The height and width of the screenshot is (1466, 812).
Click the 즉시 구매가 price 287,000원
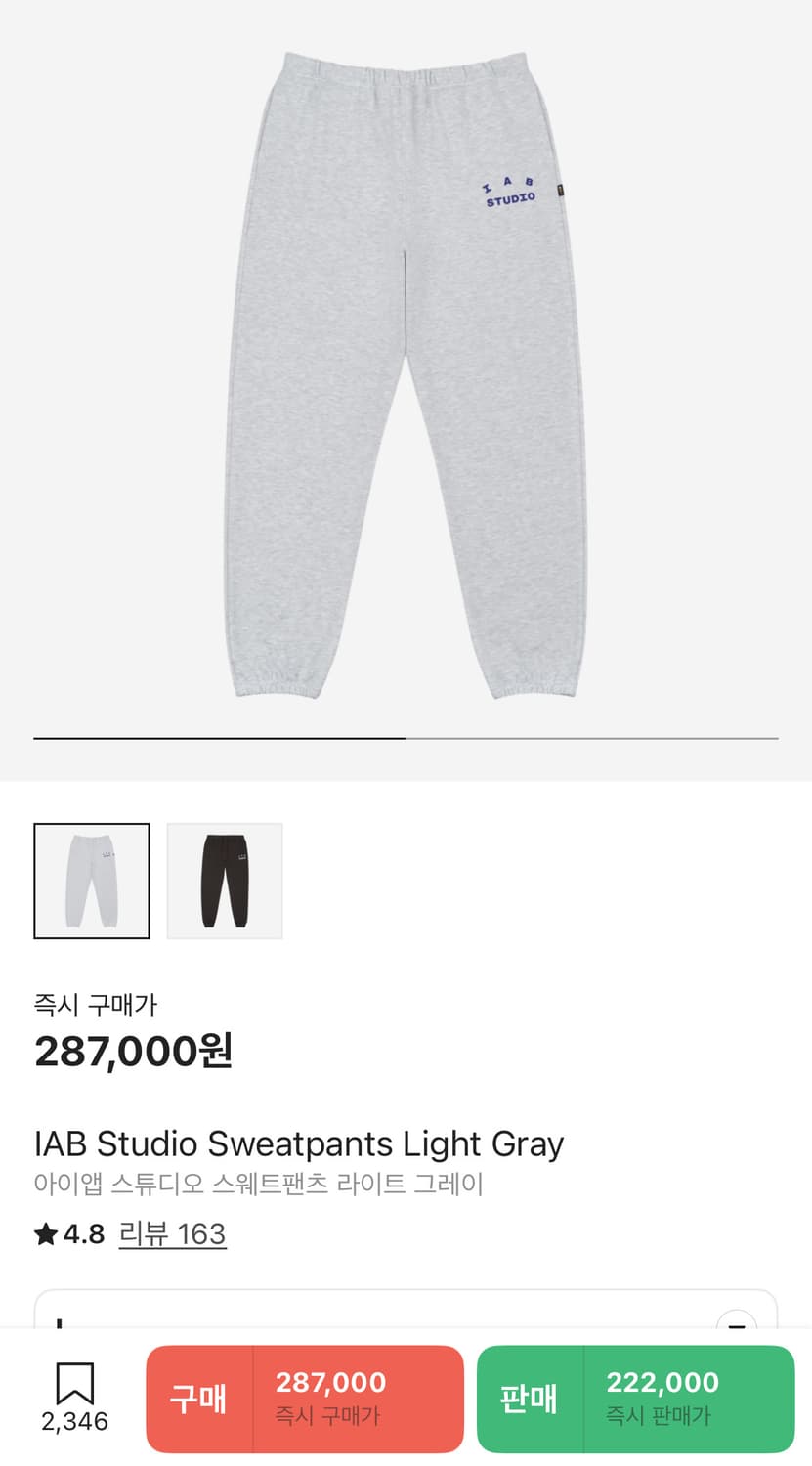[x=131, y=1053]
